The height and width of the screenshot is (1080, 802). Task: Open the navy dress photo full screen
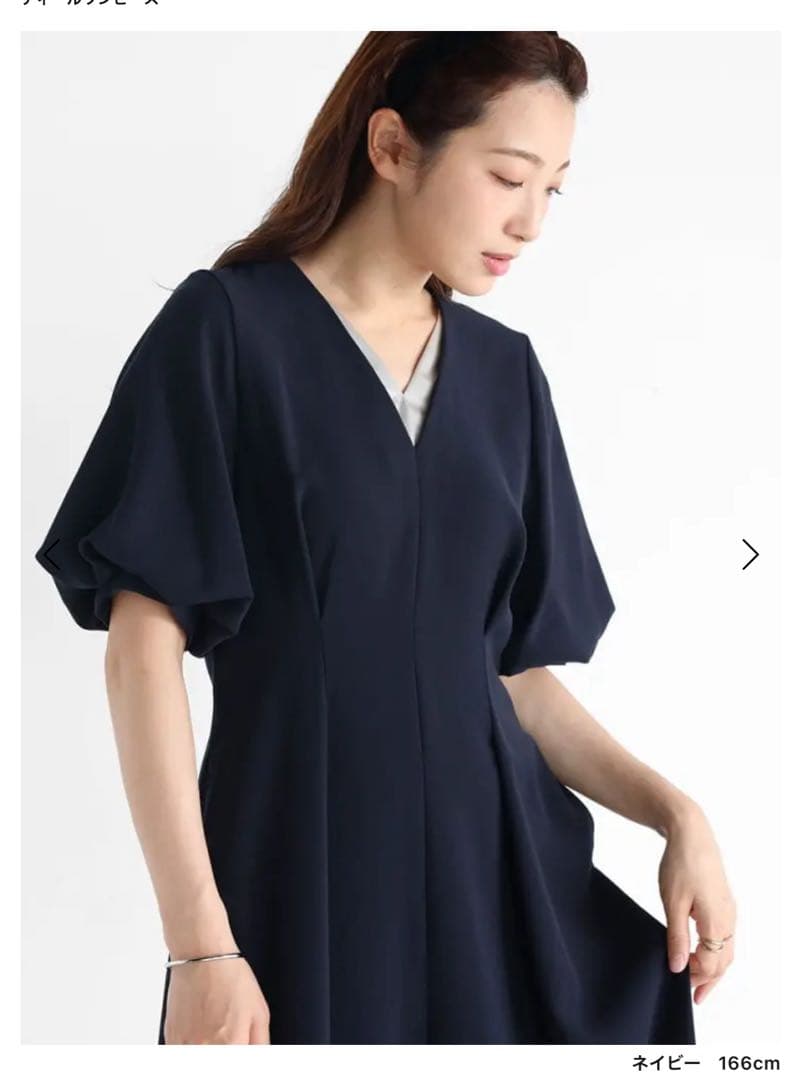pyautogui.click(x=401, y=537)
